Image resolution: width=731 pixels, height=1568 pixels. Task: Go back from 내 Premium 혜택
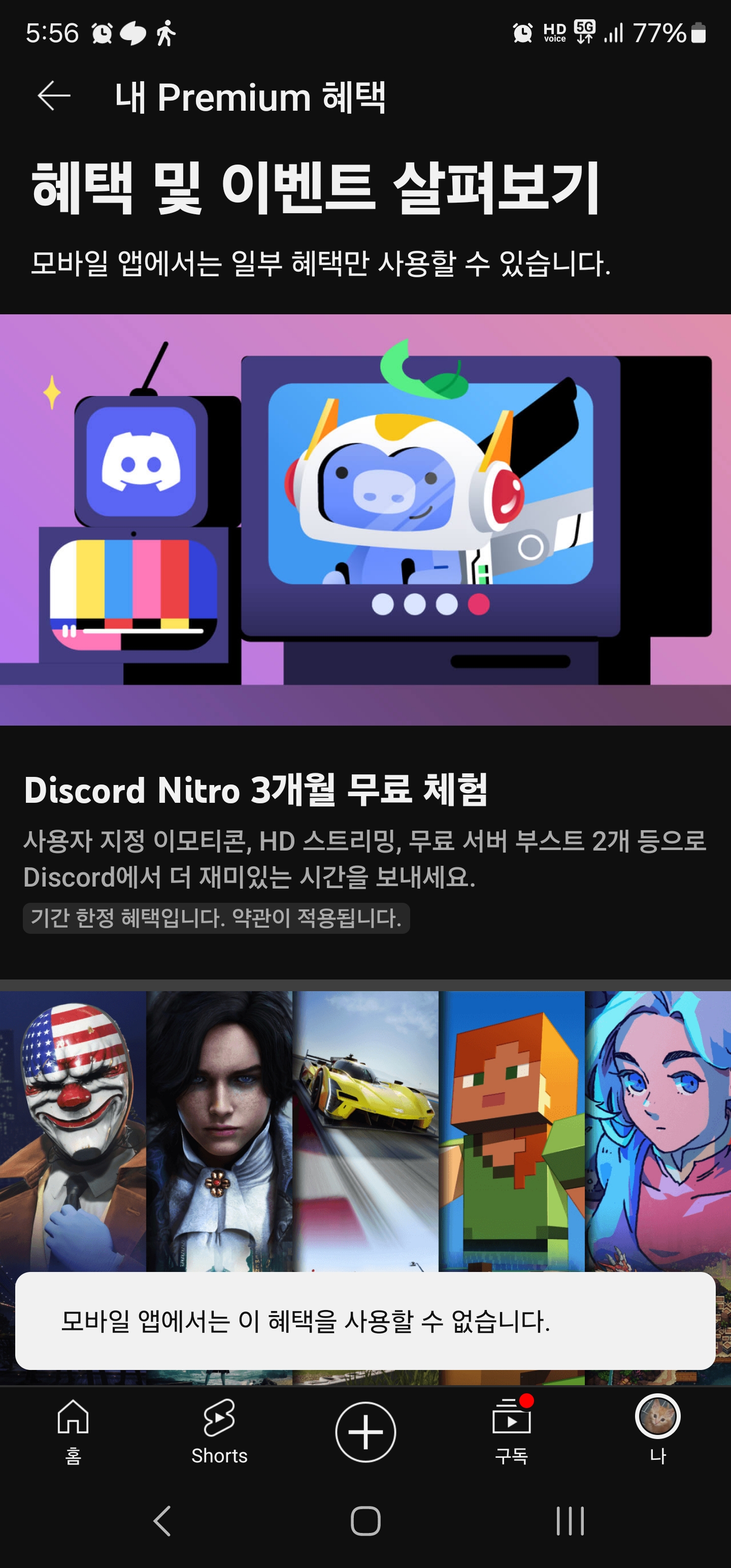[x=54, y=96]
